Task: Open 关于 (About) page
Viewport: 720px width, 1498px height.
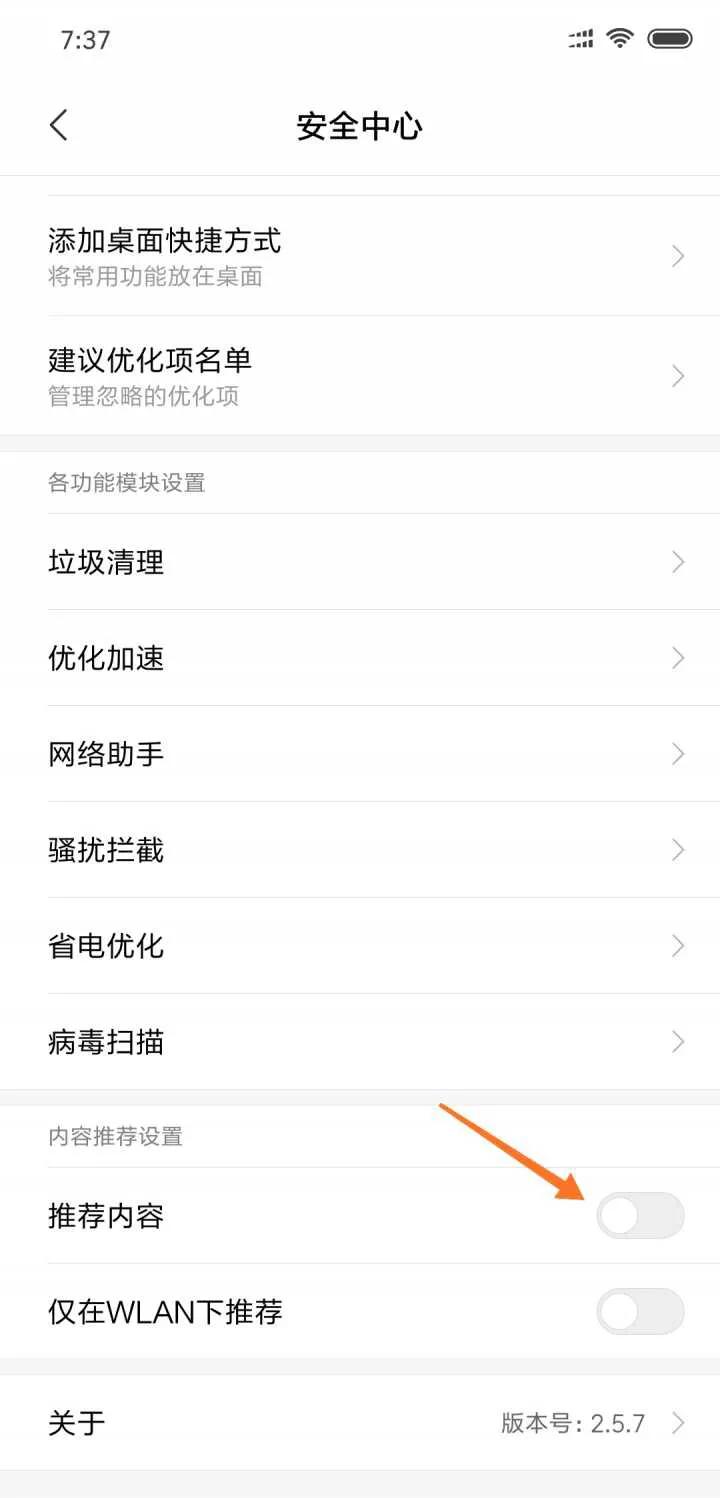Action: tap(77, 1421)
